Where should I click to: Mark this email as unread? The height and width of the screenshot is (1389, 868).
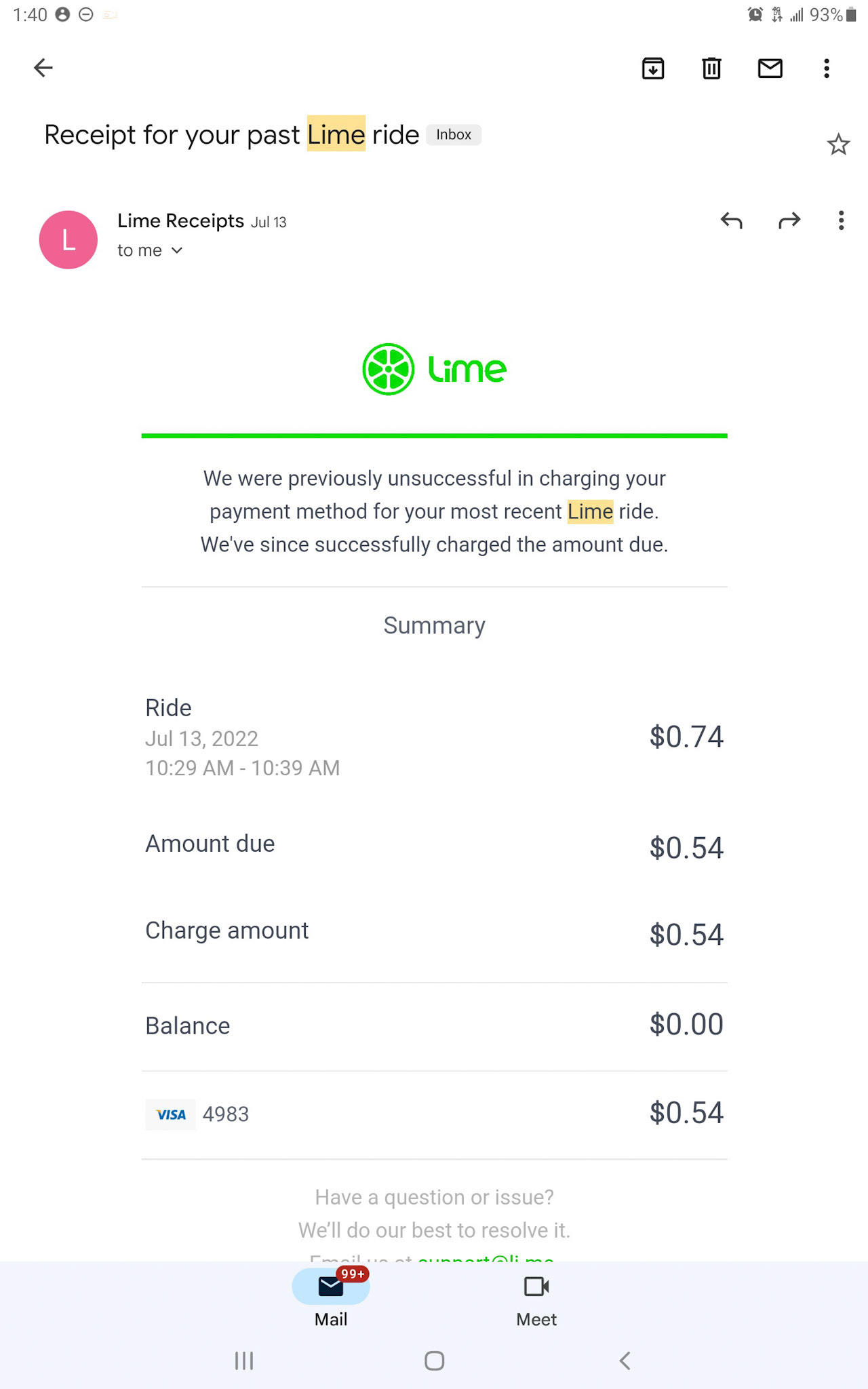point(770,68)
